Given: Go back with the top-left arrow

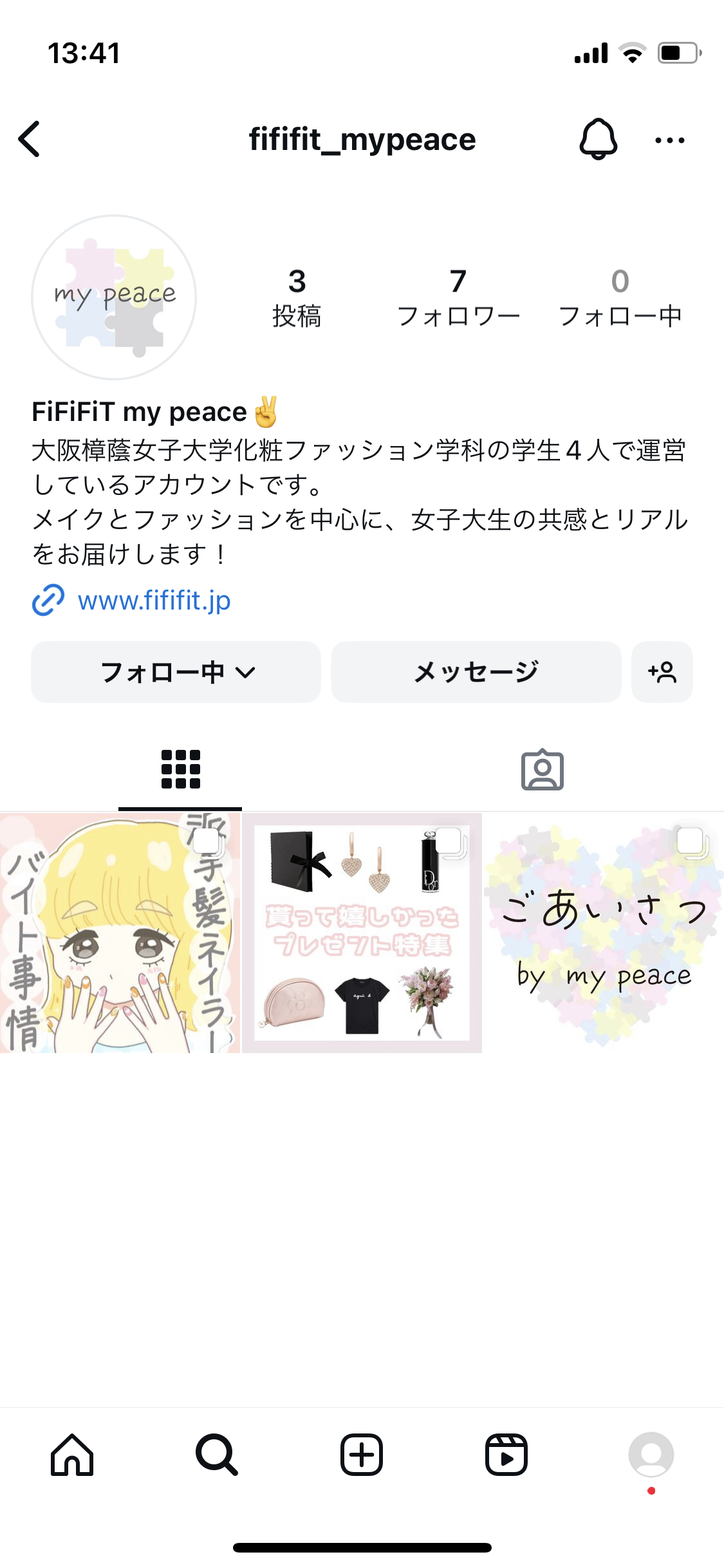Looking at the screenshot, I should pyautogui.click(x=30, y=139).
